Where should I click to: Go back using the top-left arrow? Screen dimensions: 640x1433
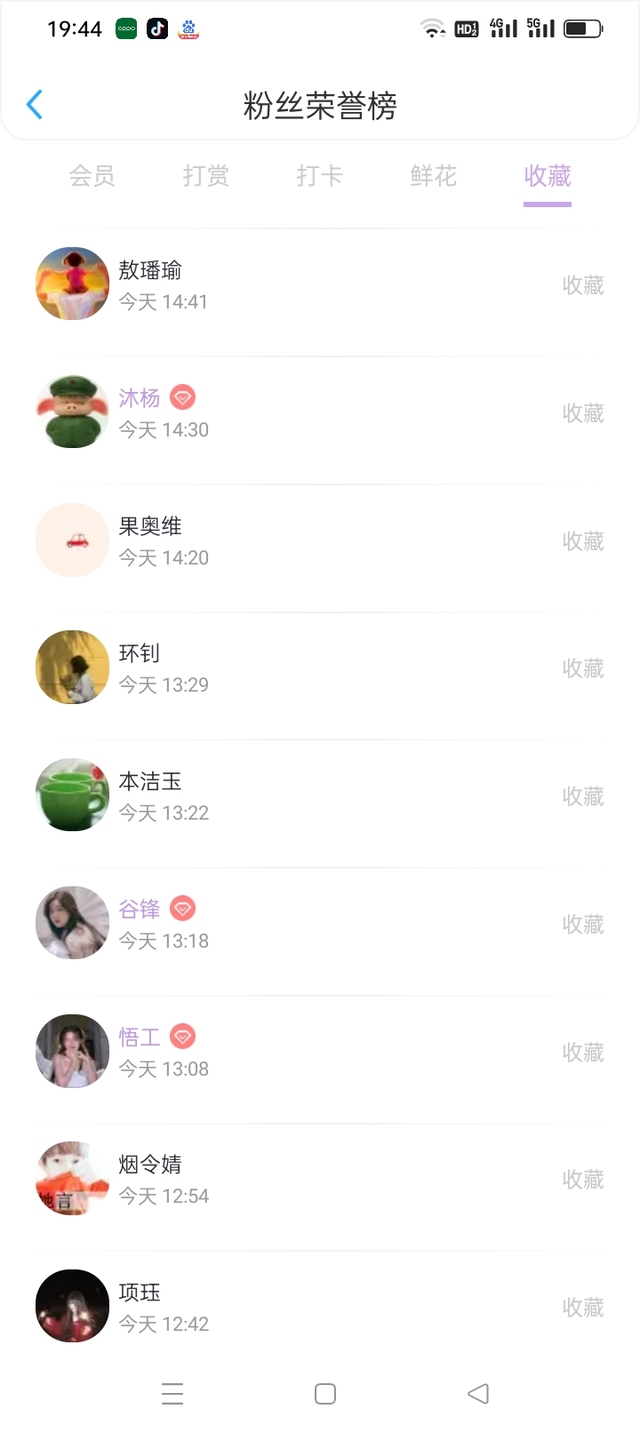35,105
